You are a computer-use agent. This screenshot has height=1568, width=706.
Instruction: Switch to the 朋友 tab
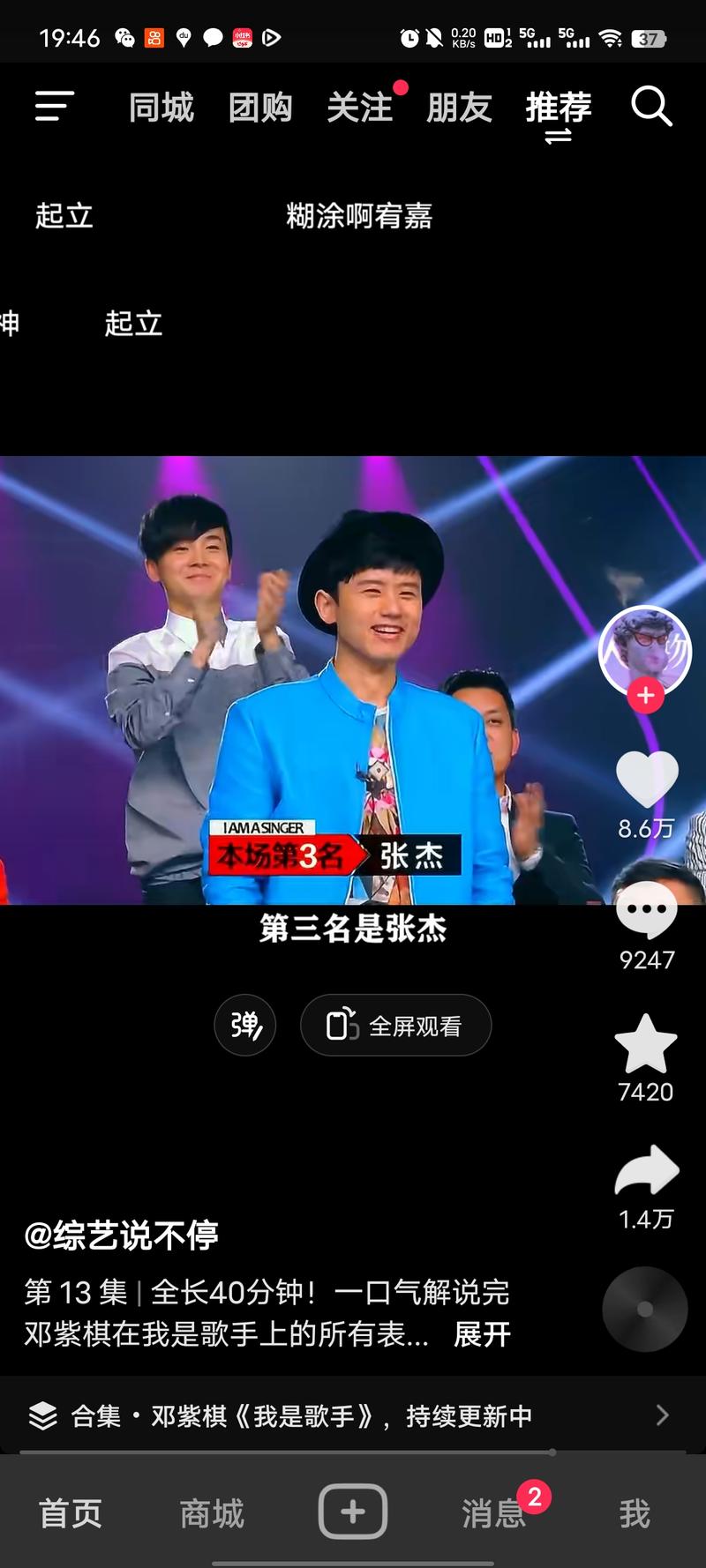coord(459,108)
